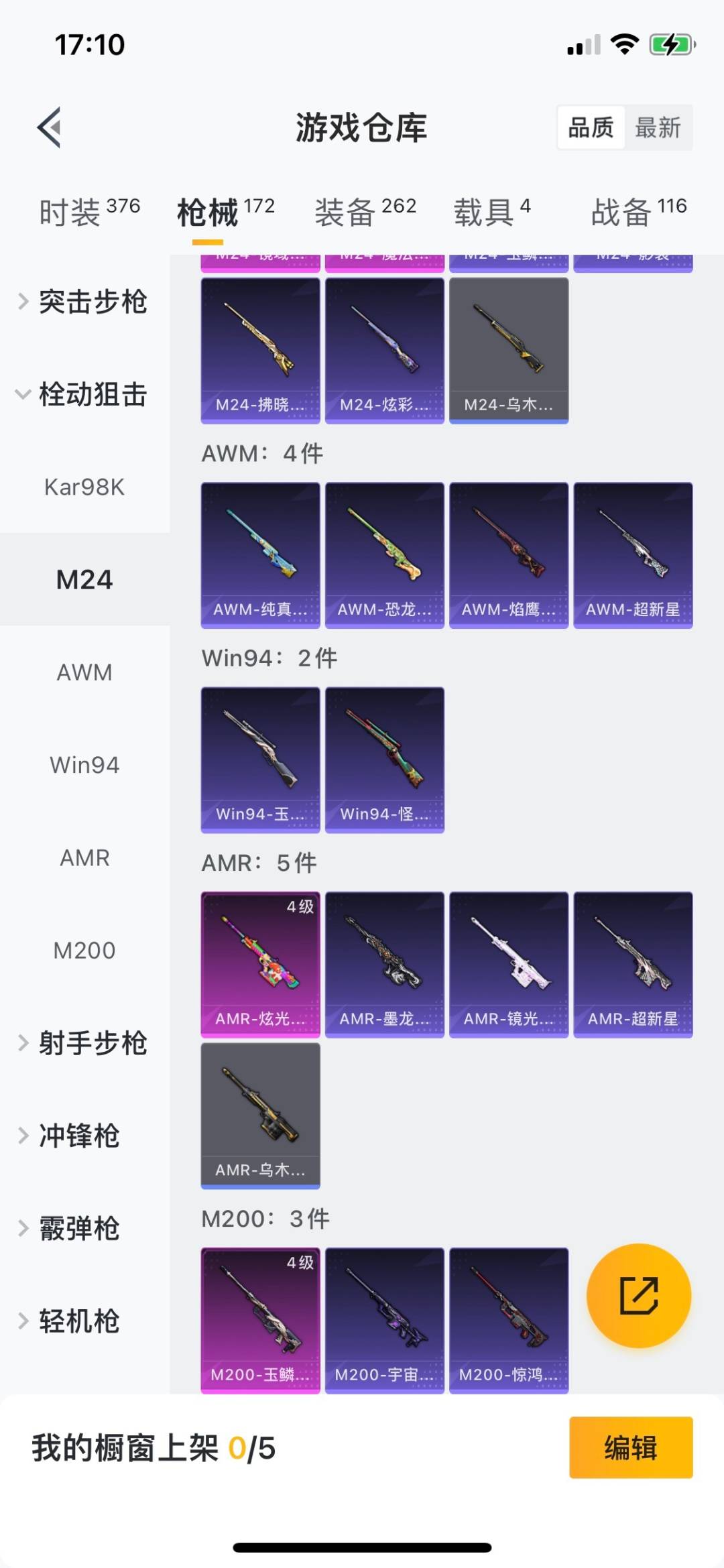Tap the yellow floating share button
The height and width of the screenshot is (1568, 724).
tap(638, 1295)
